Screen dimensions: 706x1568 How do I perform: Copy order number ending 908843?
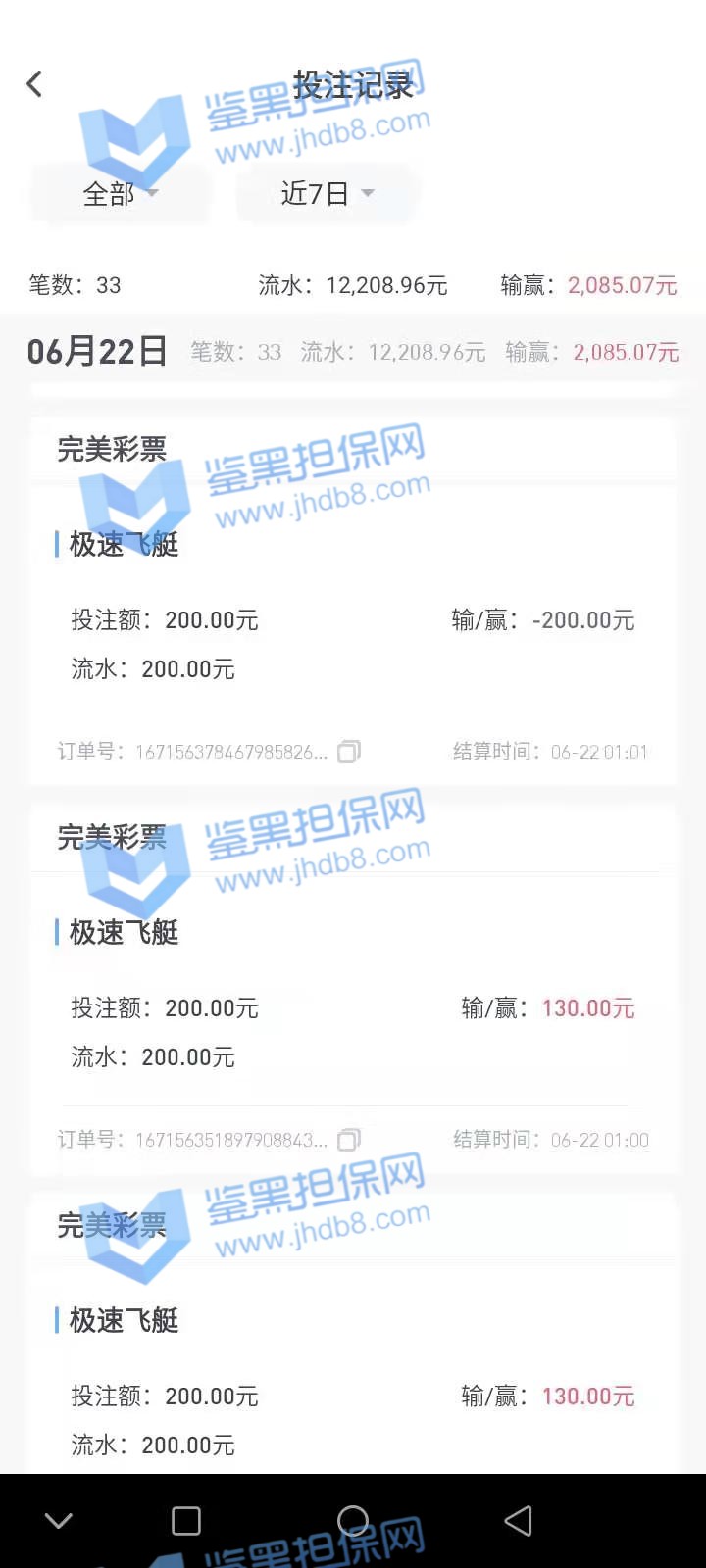(x=349, y=1140)
